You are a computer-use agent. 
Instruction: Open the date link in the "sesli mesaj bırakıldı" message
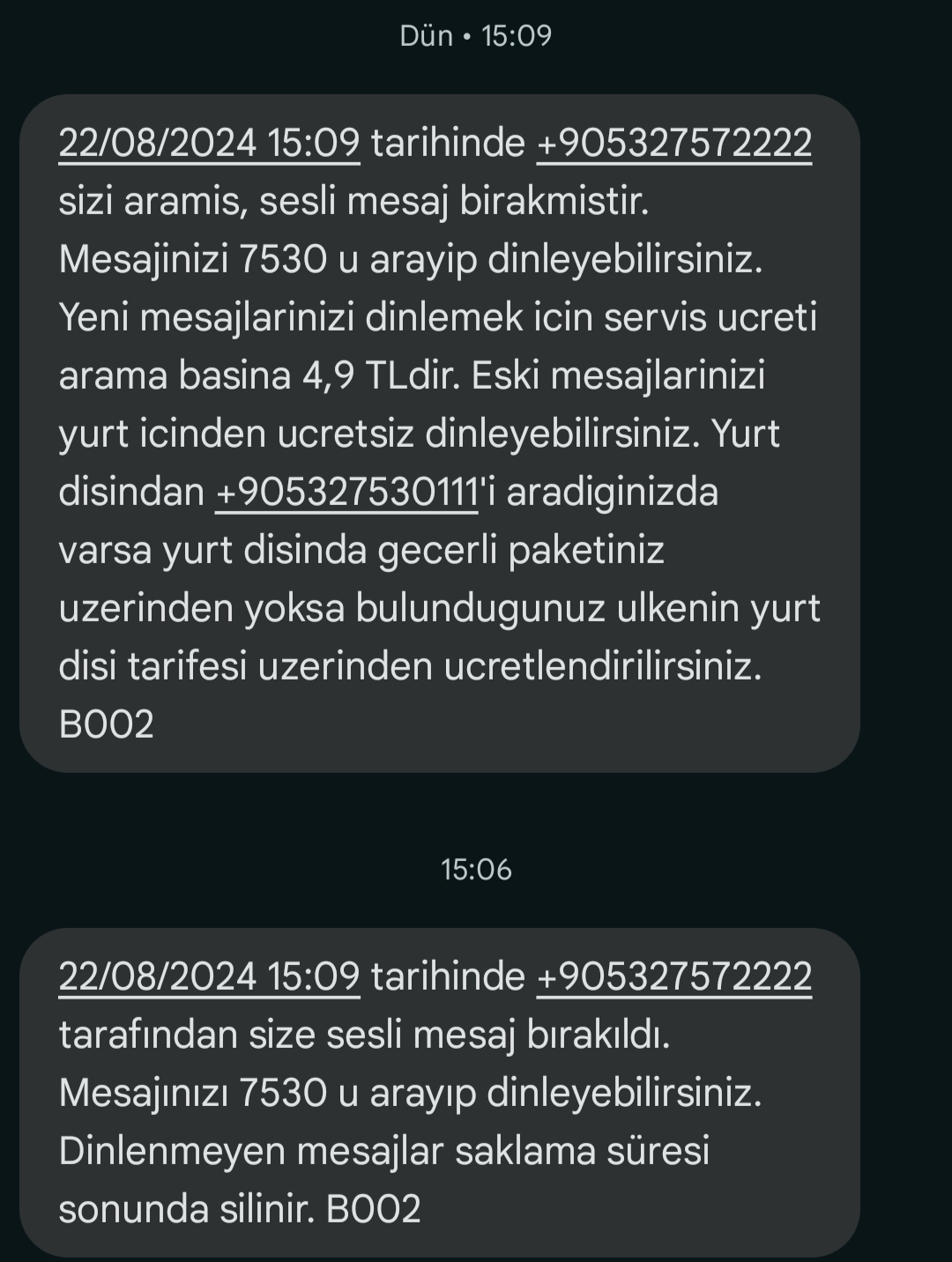(x=209, y=976)
